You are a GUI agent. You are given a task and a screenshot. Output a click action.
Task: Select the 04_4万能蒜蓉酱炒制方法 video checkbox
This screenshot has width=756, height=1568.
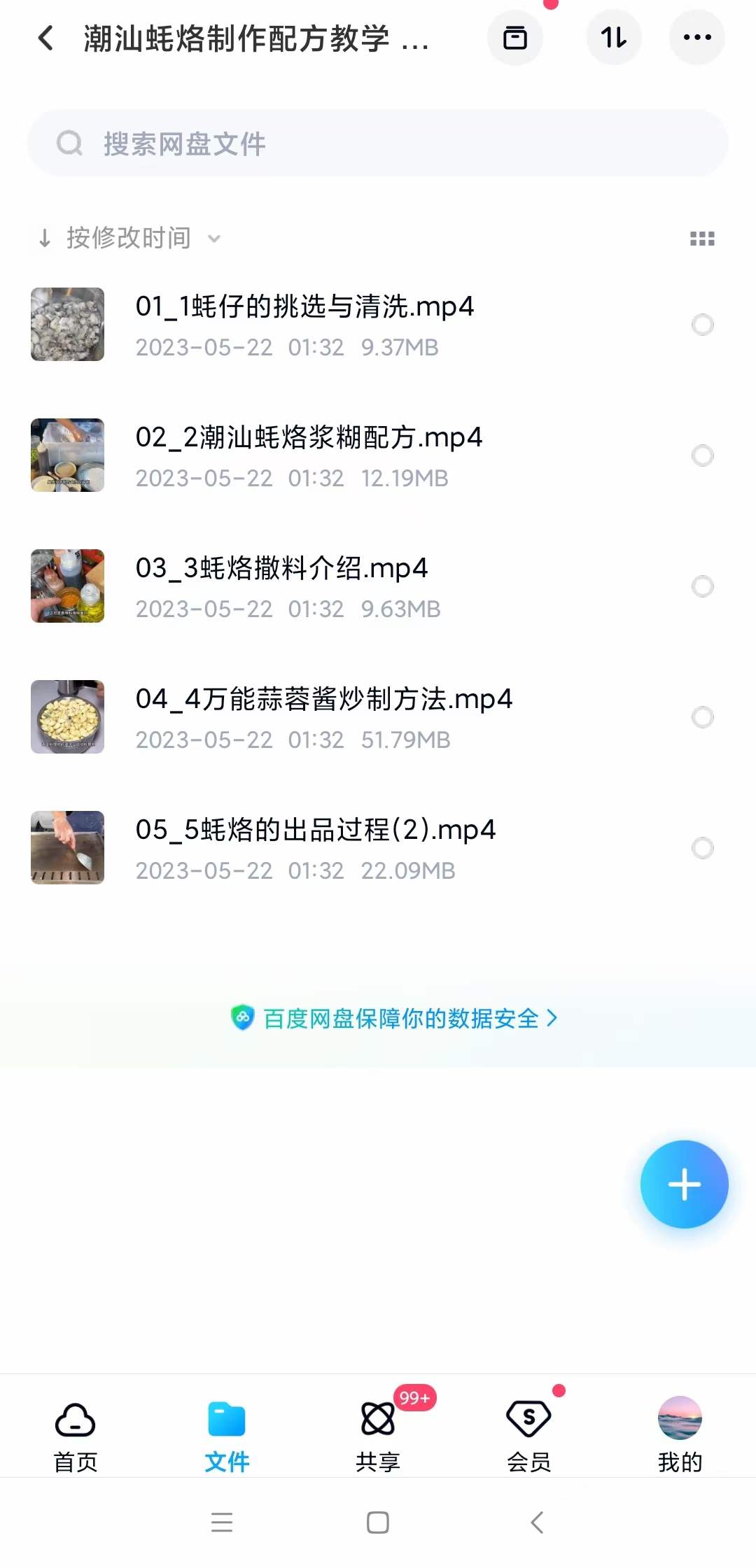pyautogui.click(x=703, y=717)
